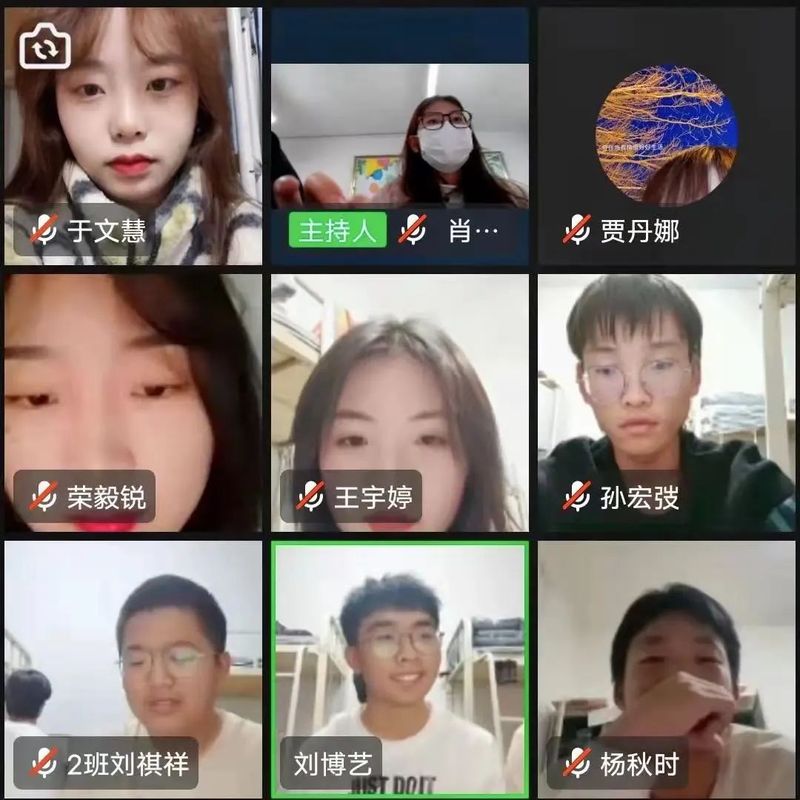This screenshot has height=800, width=800.
Task: Tap 刘博艺's highlighted speaker tile
Action: (400, 665)
